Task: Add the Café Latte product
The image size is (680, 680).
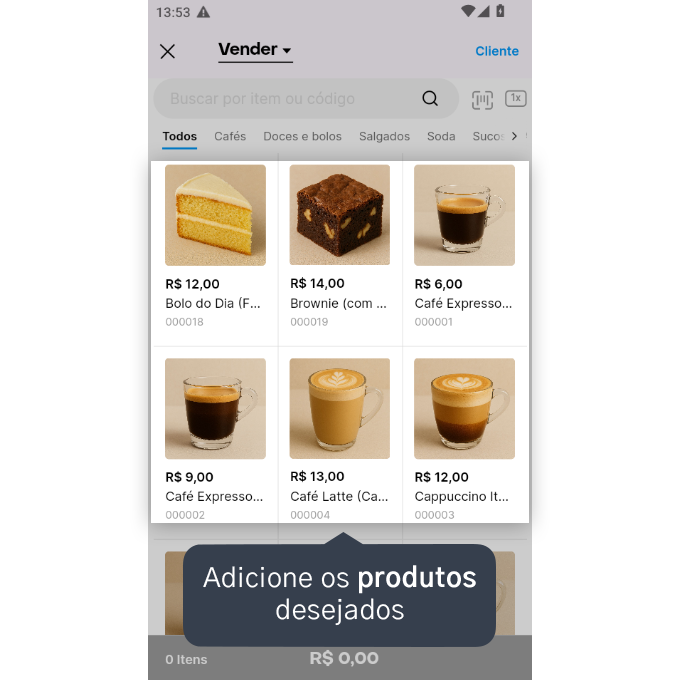Action: [x=340, y=435]
